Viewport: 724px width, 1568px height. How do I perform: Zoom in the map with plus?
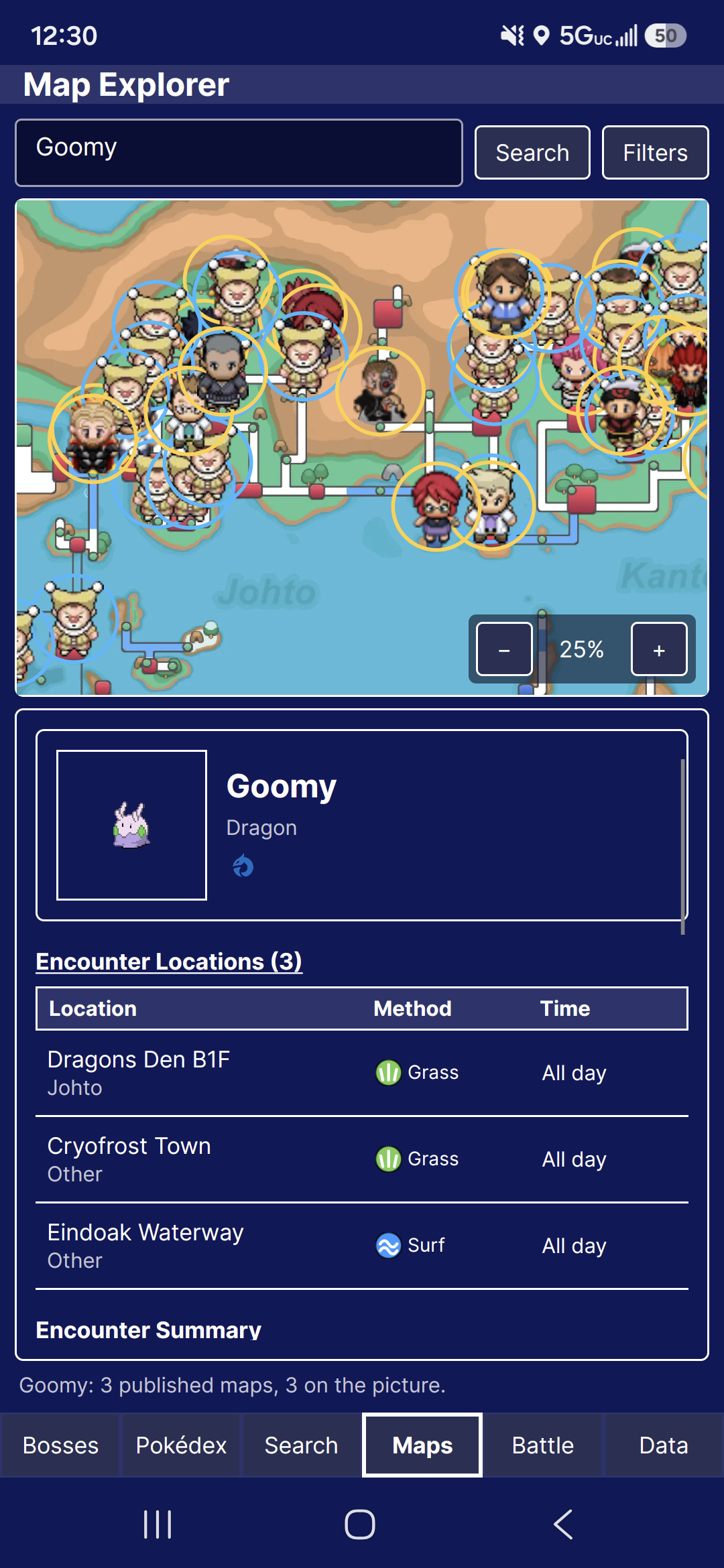[659, 649]
